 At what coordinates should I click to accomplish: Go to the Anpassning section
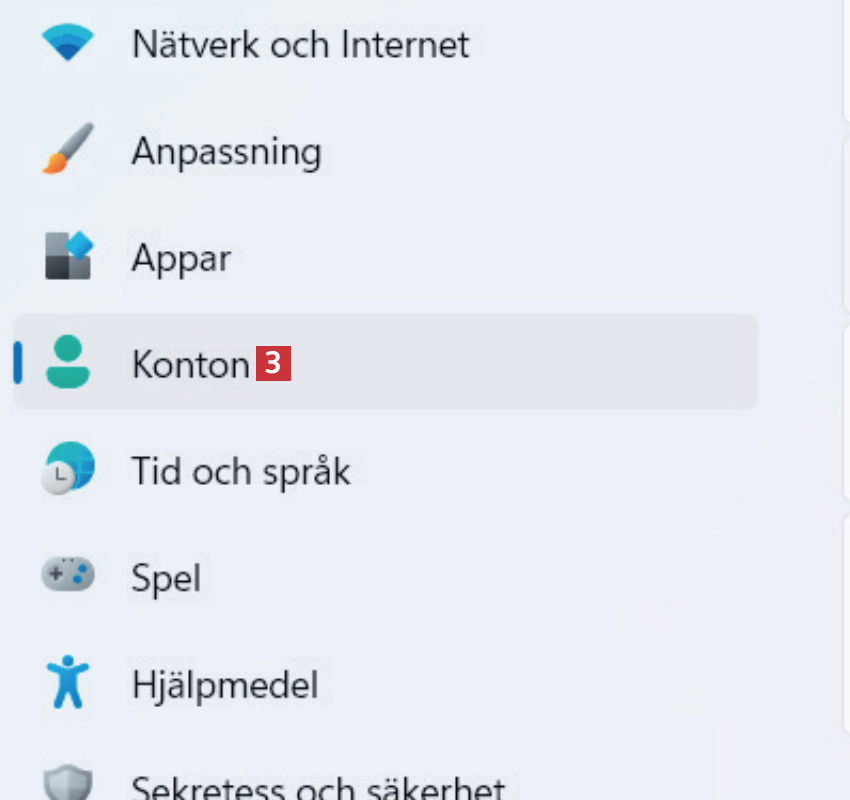pyautogui.click(x=226, y=152)
